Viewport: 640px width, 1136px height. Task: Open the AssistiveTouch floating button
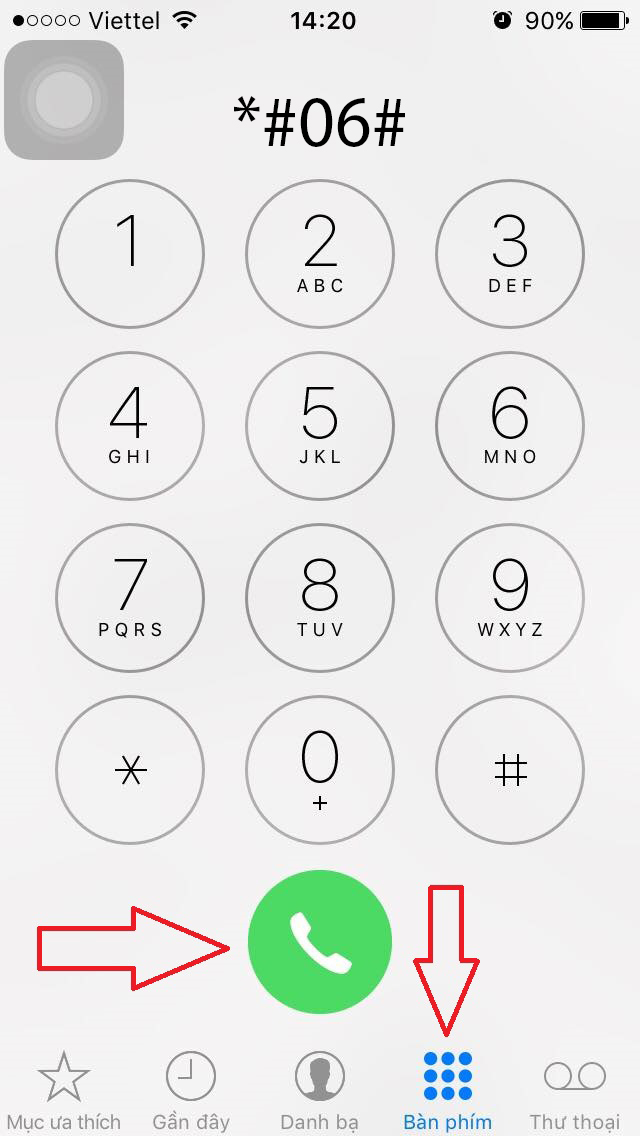click(x=64, y=100)
